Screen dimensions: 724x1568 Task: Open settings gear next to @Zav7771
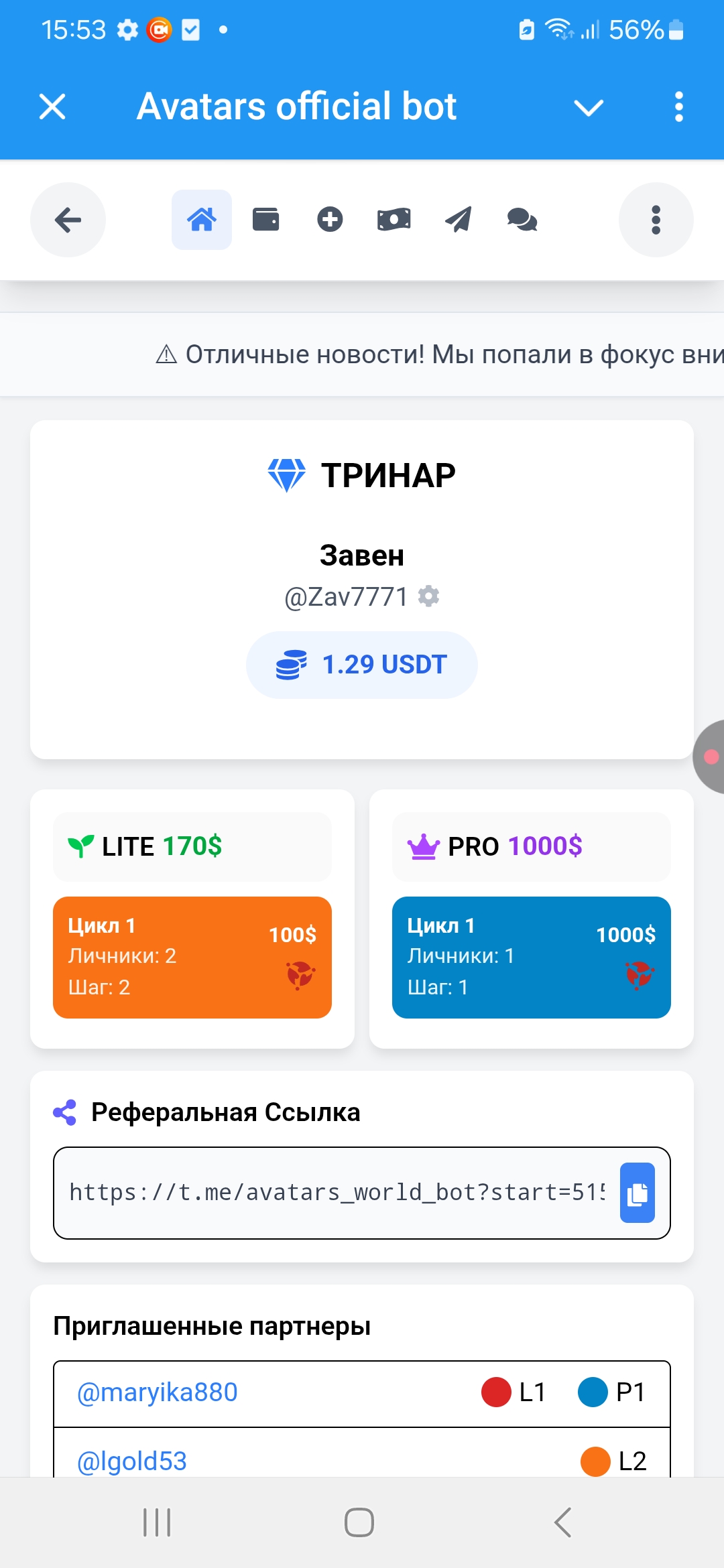tap(428, 596)
